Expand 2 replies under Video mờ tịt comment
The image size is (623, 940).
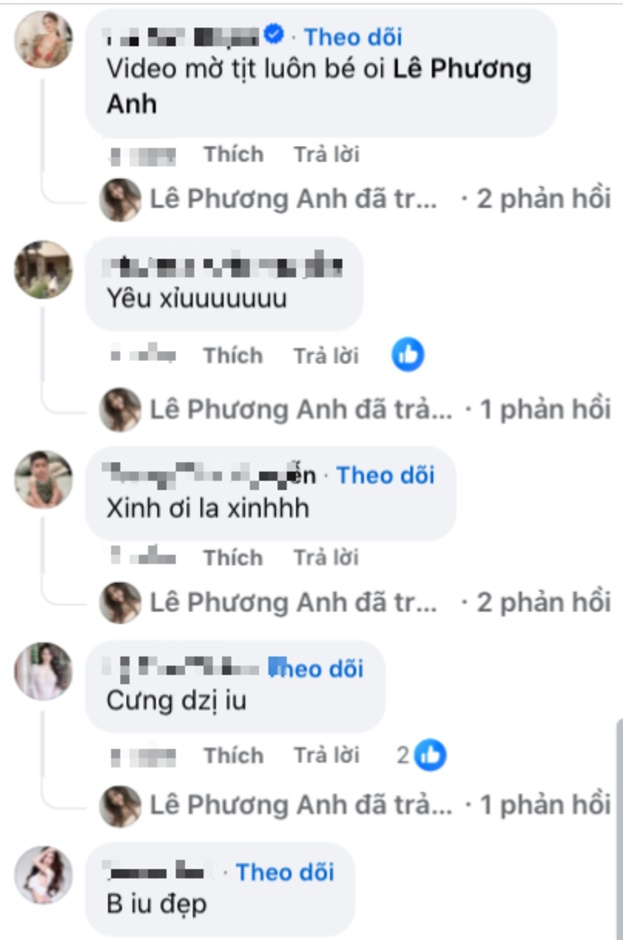coord(535,199)
